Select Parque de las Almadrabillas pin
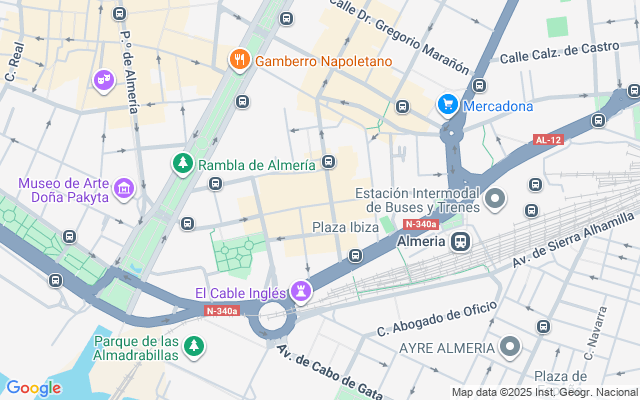640x400 pixels. pyautogui.click(x=195, y=347)
